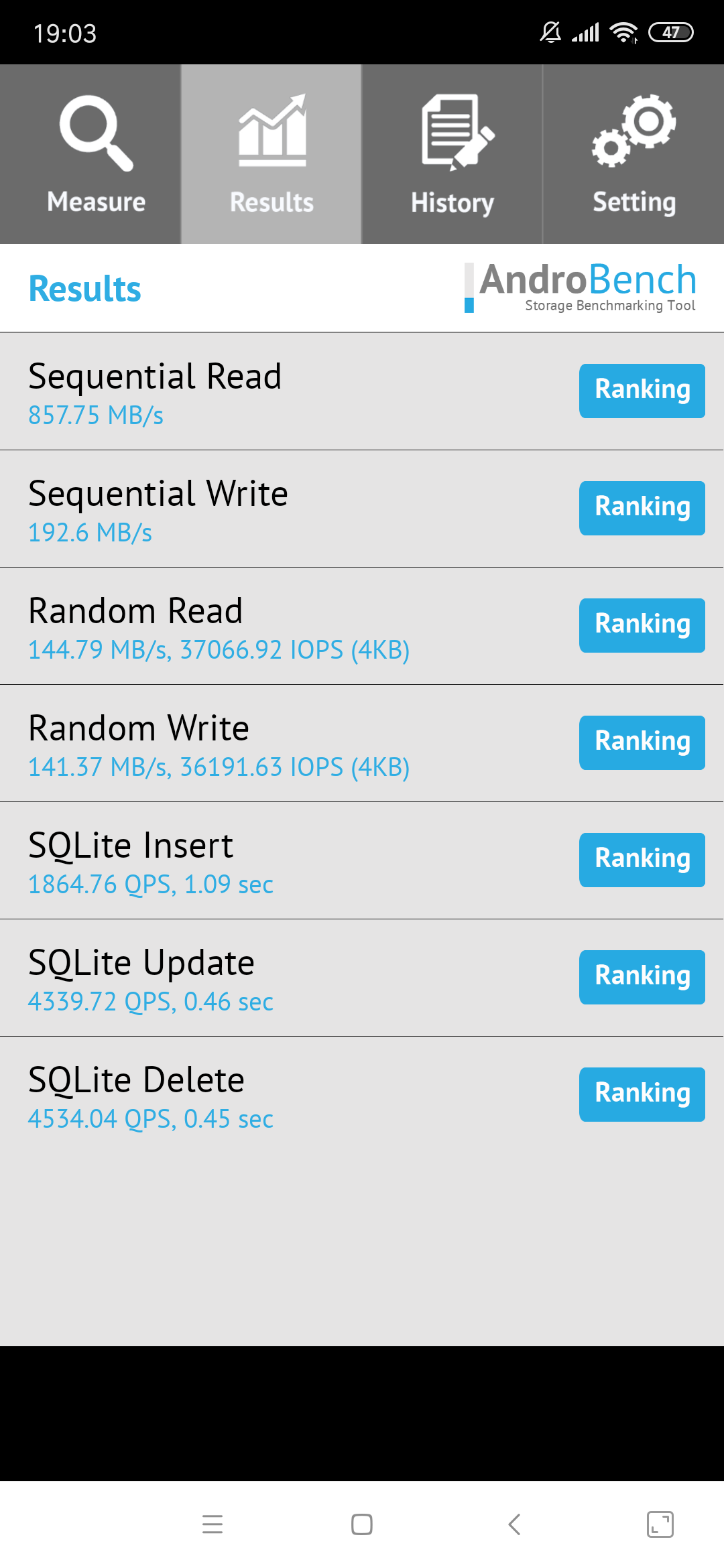Select the Results tab
This screenshot has height=1568, width=724.
point(271,154)
